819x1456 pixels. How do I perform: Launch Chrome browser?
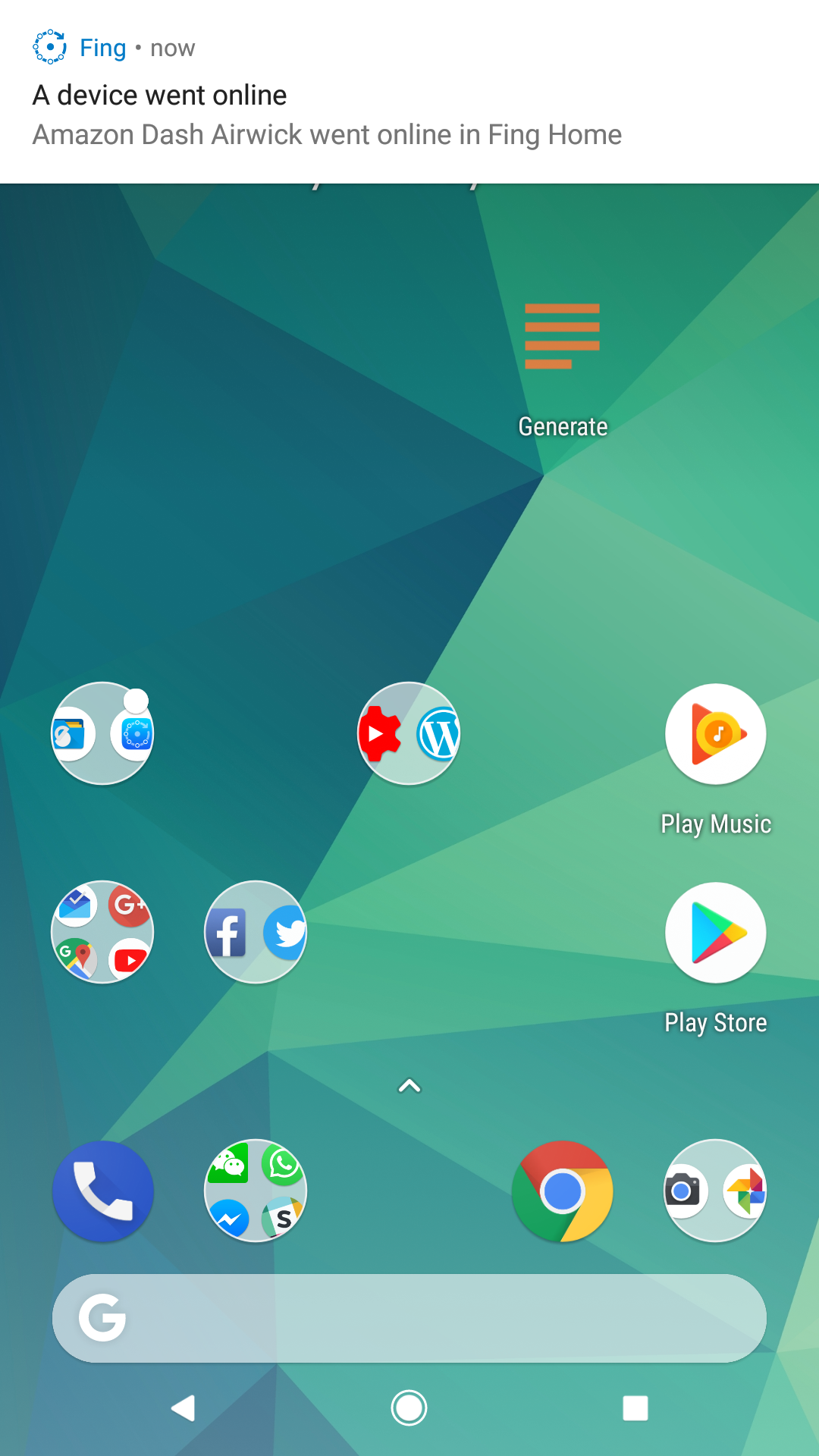coord(562,1191)
